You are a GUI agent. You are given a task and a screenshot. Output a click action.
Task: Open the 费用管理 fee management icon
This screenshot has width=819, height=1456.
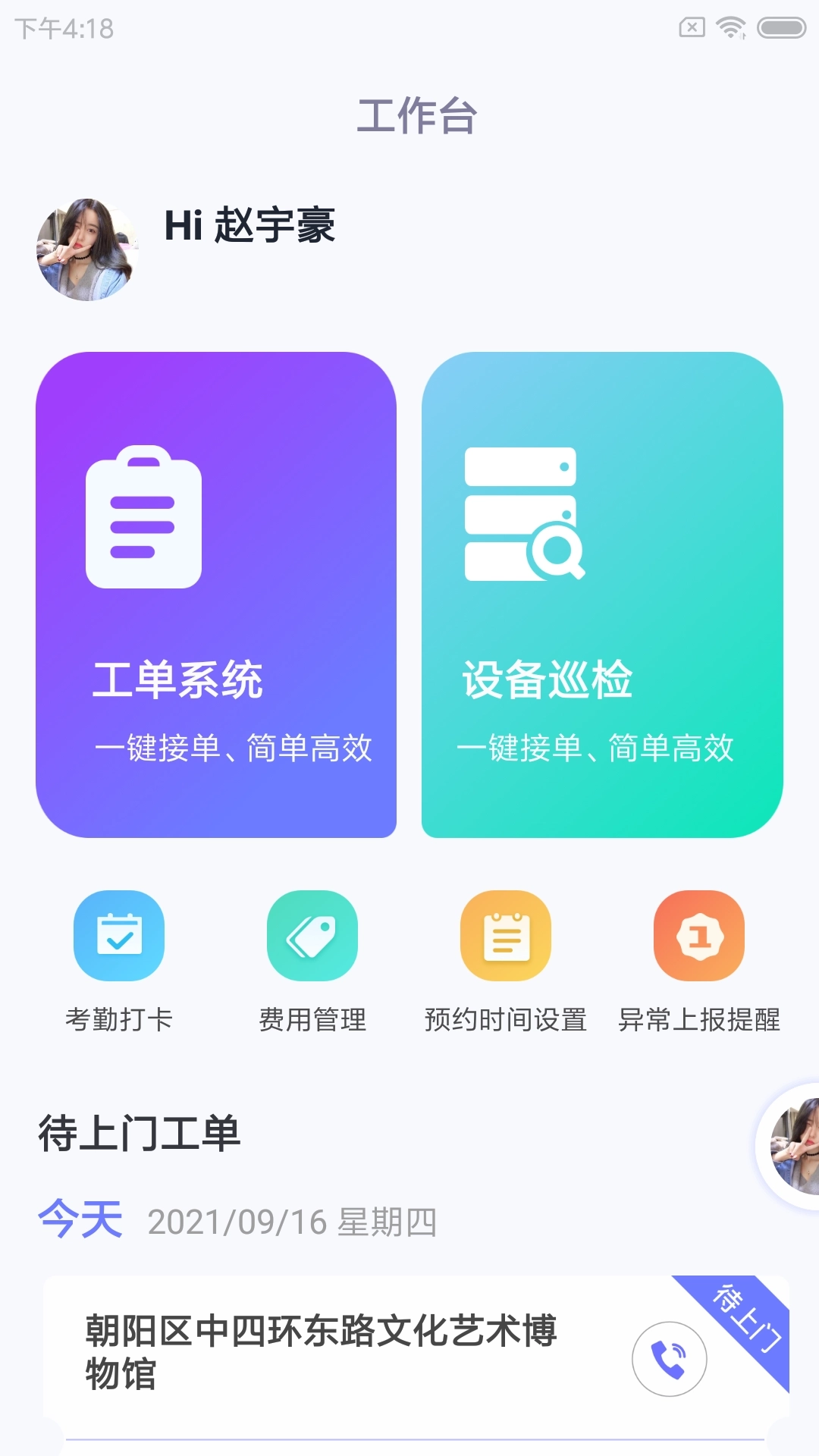312,936
